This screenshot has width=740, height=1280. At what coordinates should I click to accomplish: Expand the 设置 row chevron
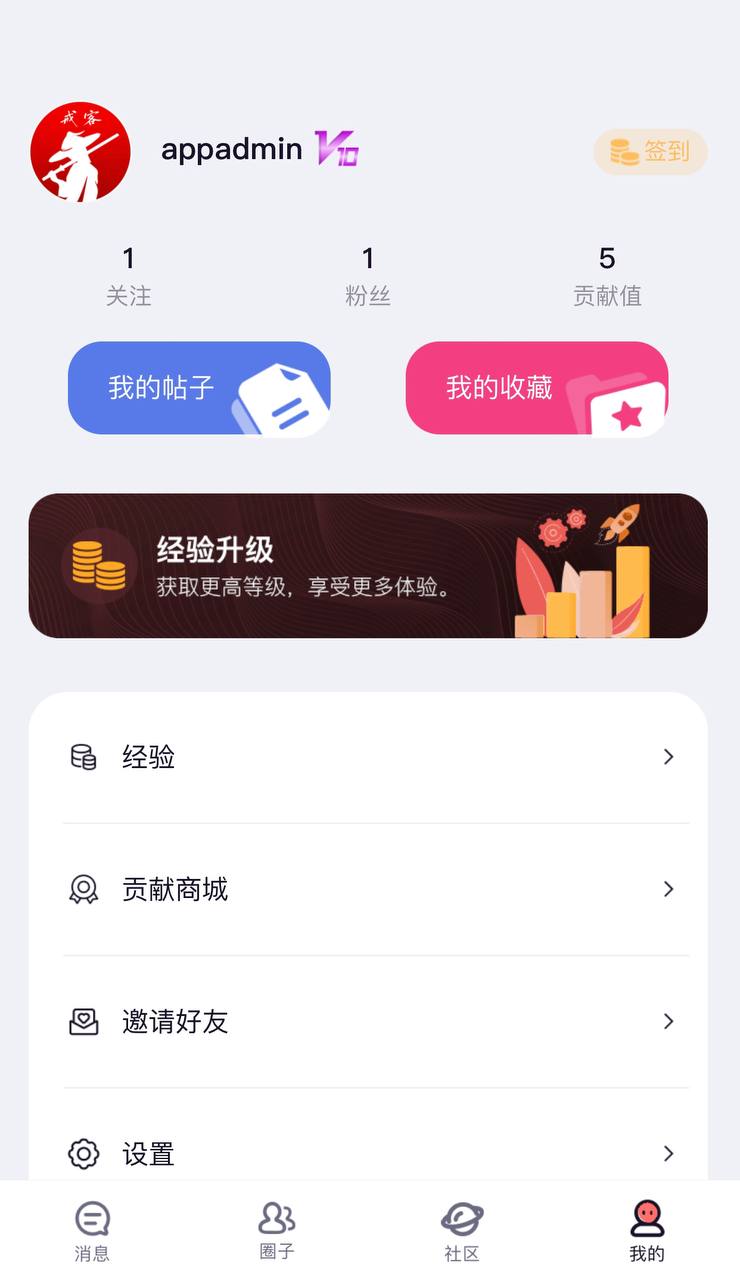(x=668, y=1153)
